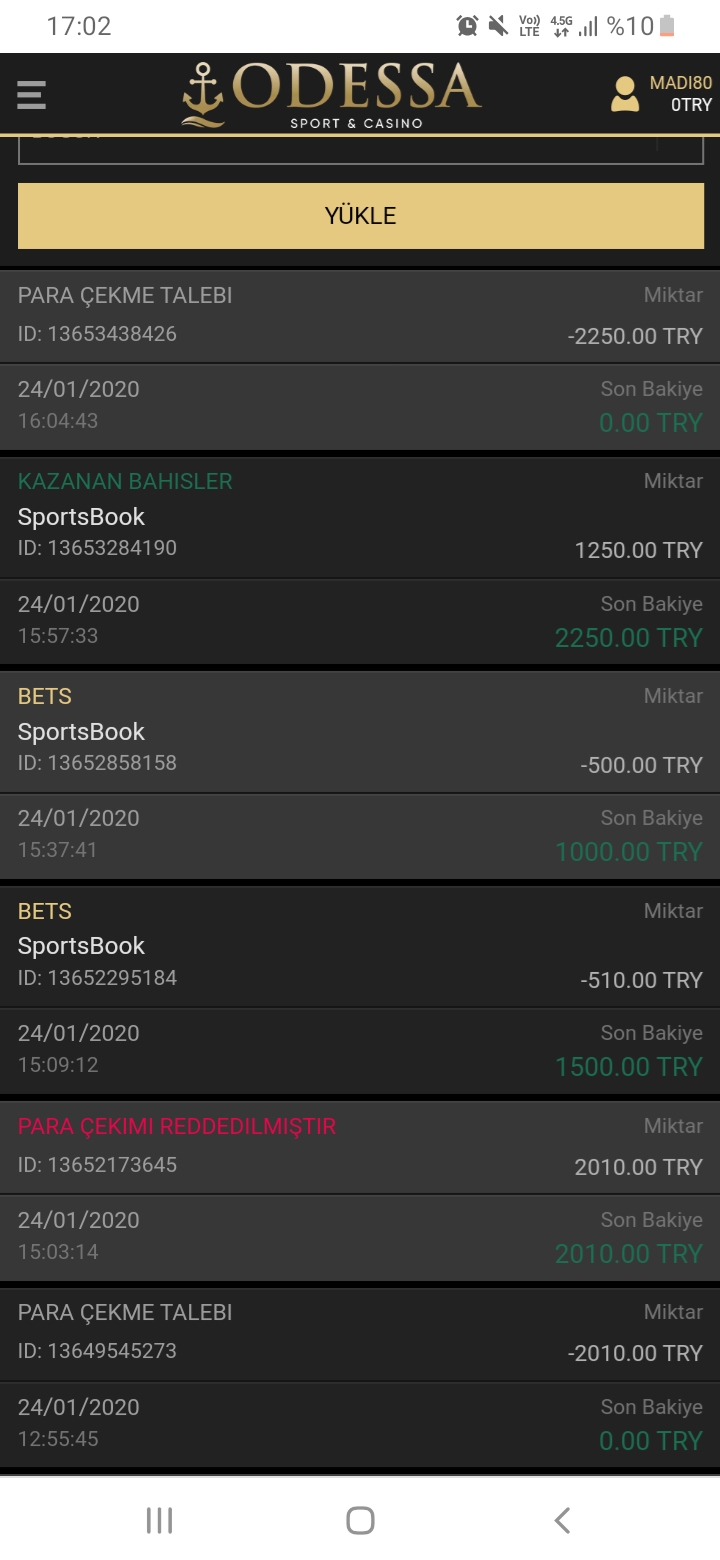
Task: Go back with system back button
Action: (x=562, y=1520)
